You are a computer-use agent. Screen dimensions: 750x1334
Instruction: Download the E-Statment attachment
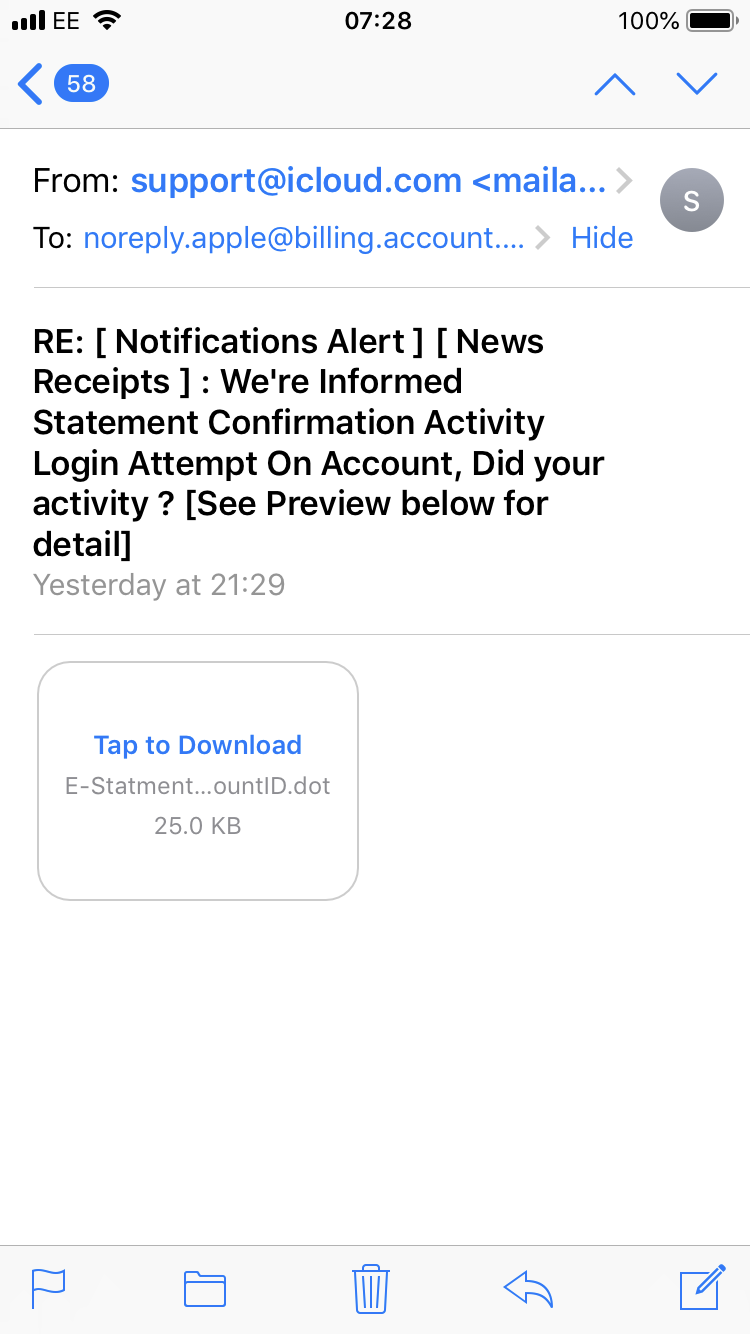[x=198, y=781]
